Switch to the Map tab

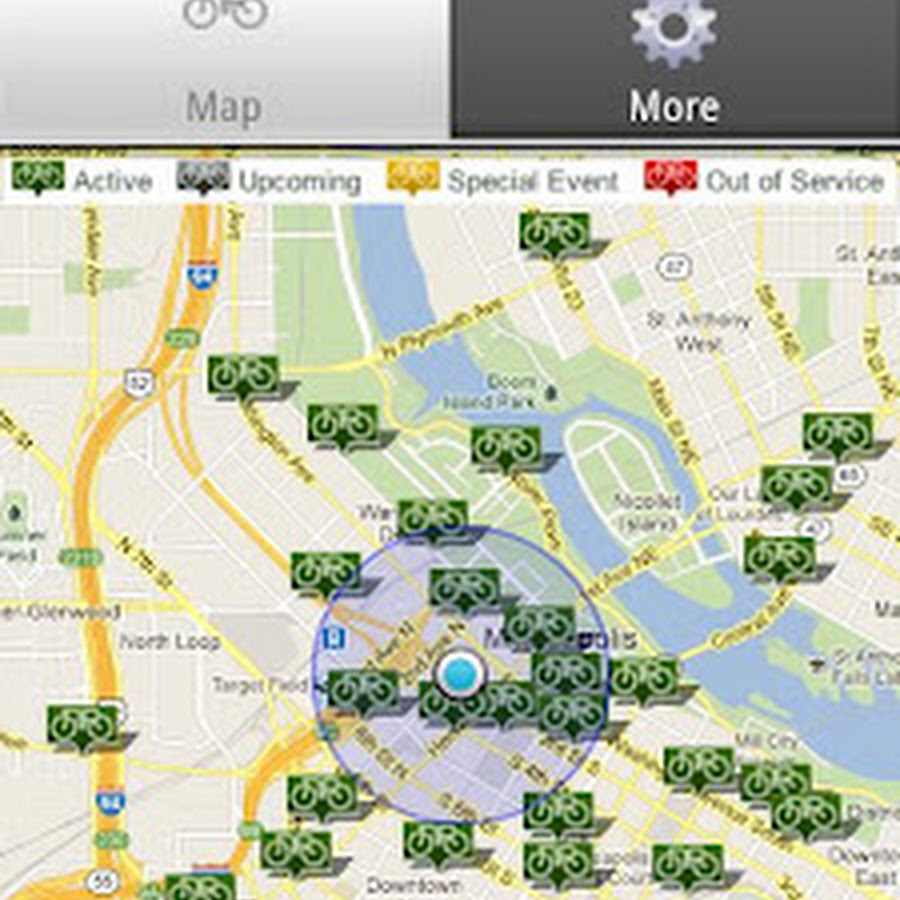224,68
